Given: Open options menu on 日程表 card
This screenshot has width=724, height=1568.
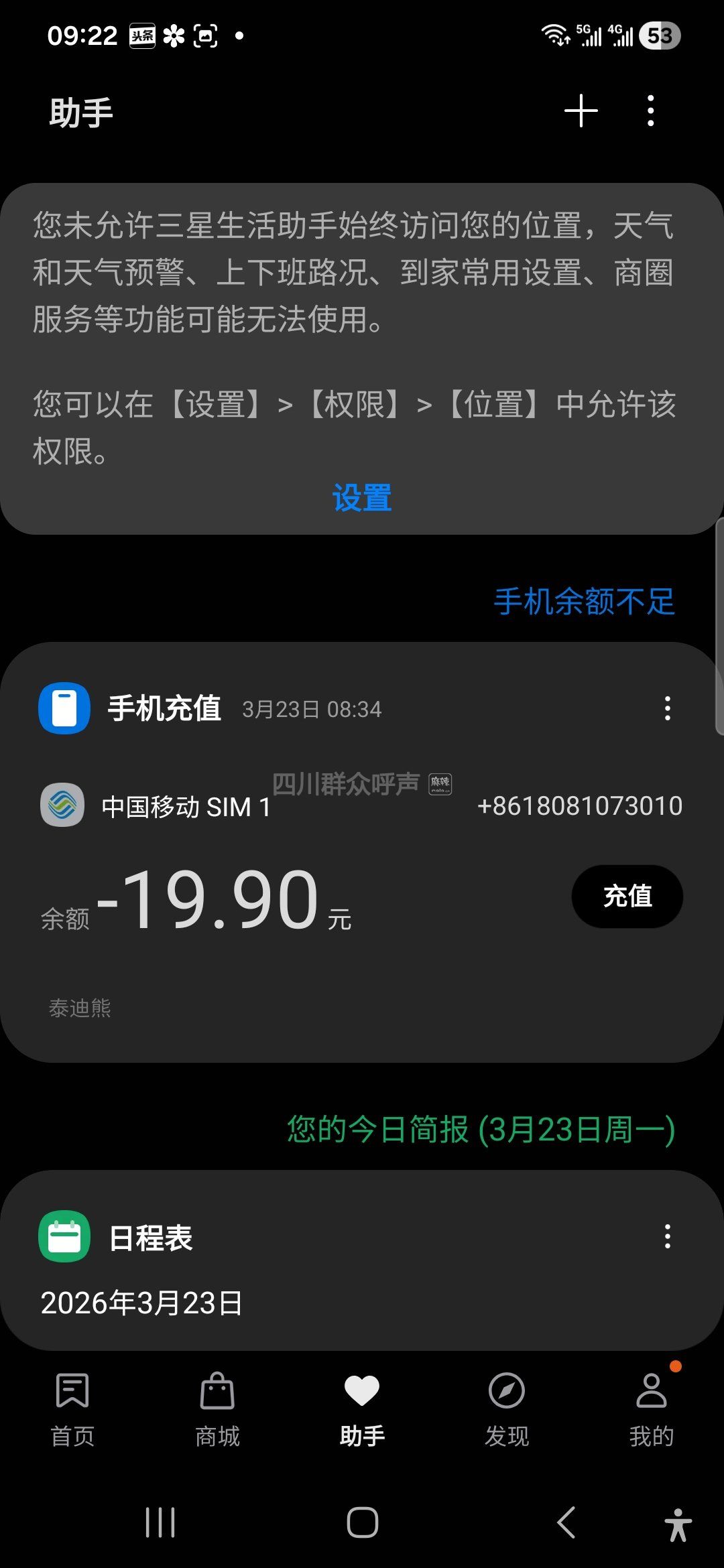Looking at the screenshot, I should point(667,1236).
